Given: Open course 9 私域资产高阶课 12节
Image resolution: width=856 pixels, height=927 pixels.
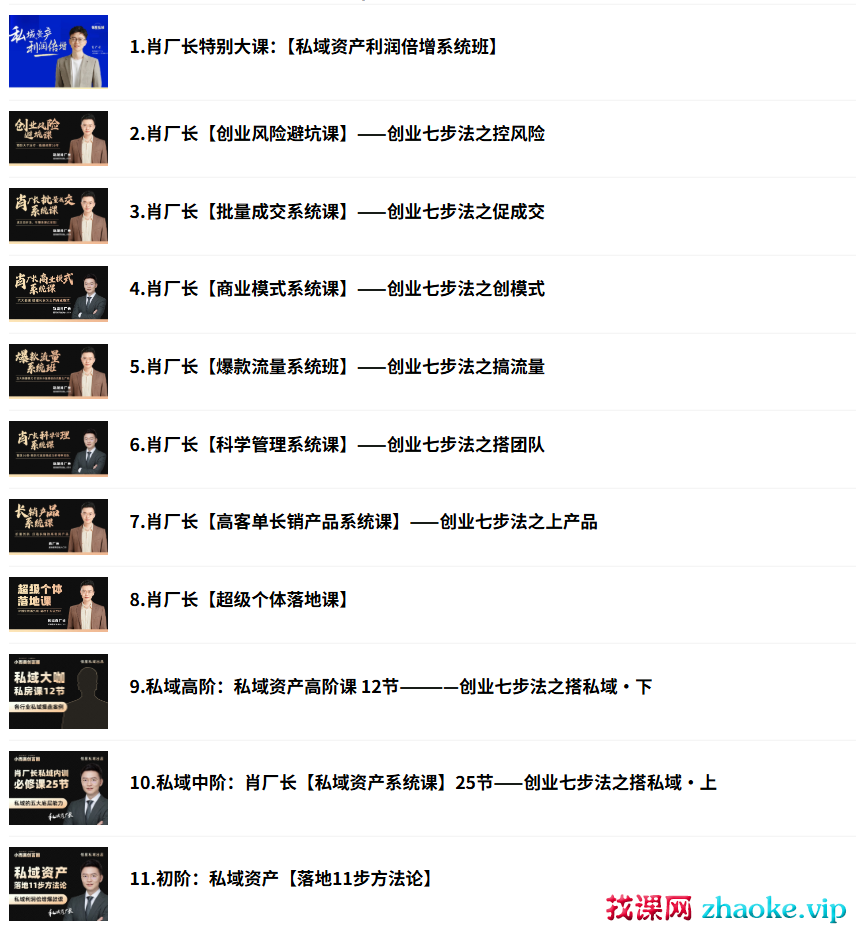Looking at the screenshot, I should (x=390, y=687).
